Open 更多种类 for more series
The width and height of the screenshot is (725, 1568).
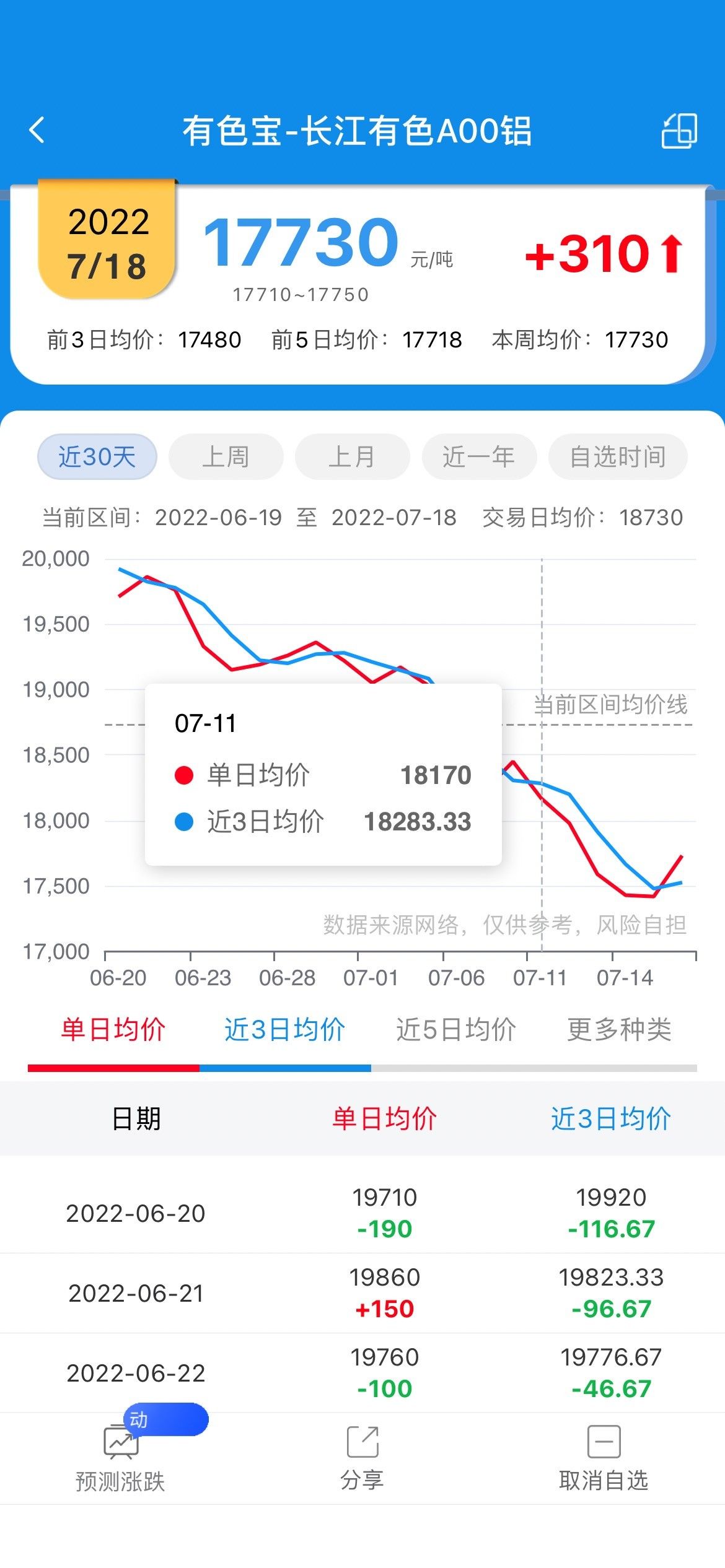620,1030
